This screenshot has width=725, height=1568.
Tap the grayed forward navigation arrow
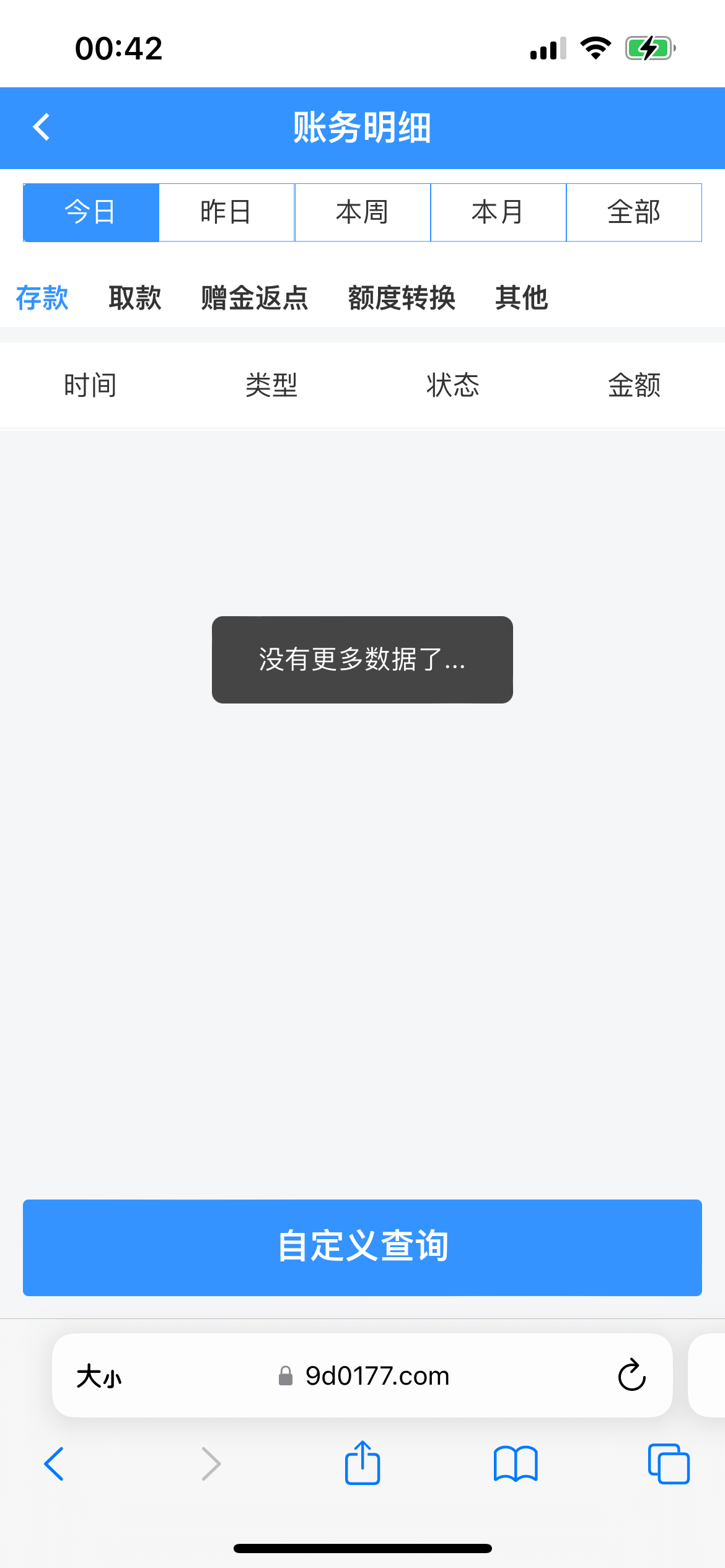coord(210,1465)
